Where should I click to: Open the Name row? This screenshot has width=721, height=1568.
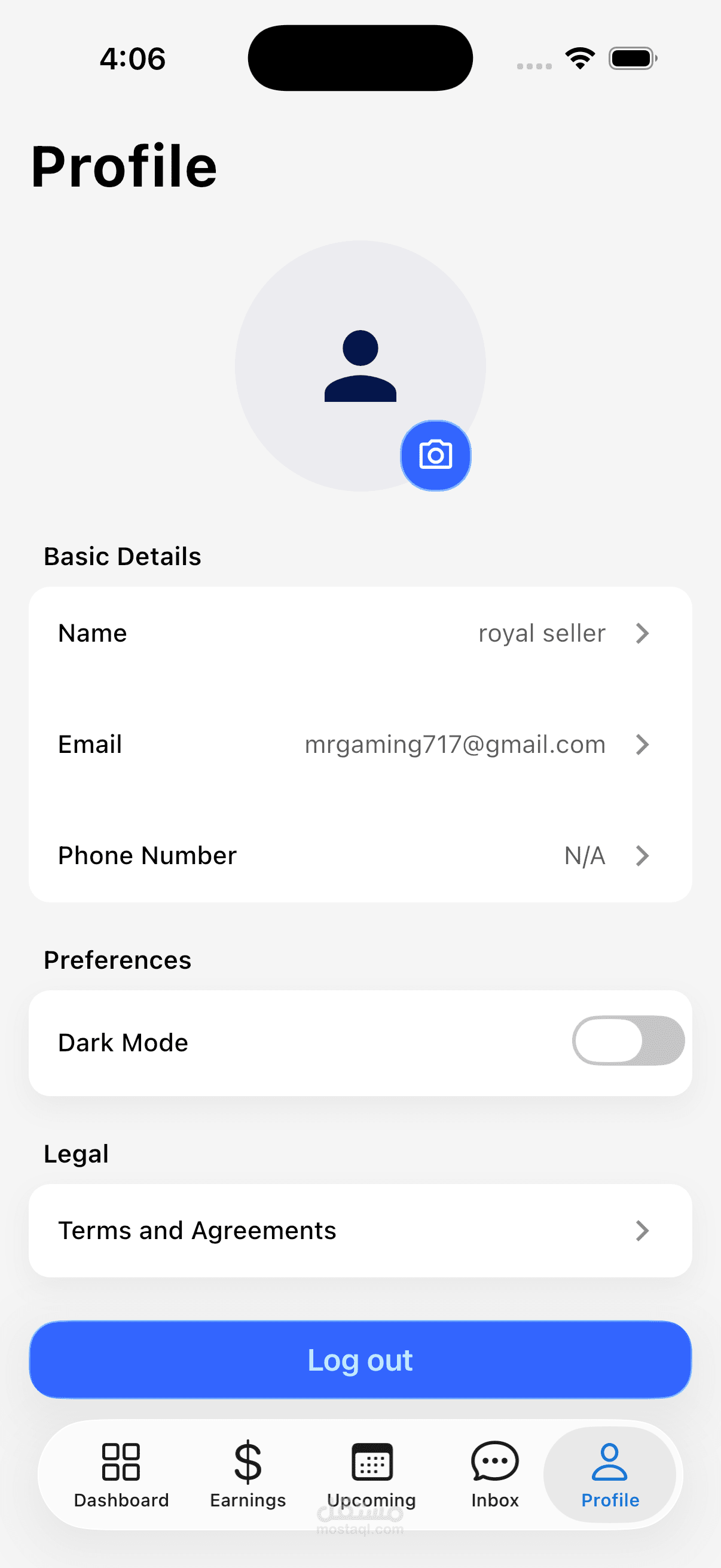pos(360,633)
